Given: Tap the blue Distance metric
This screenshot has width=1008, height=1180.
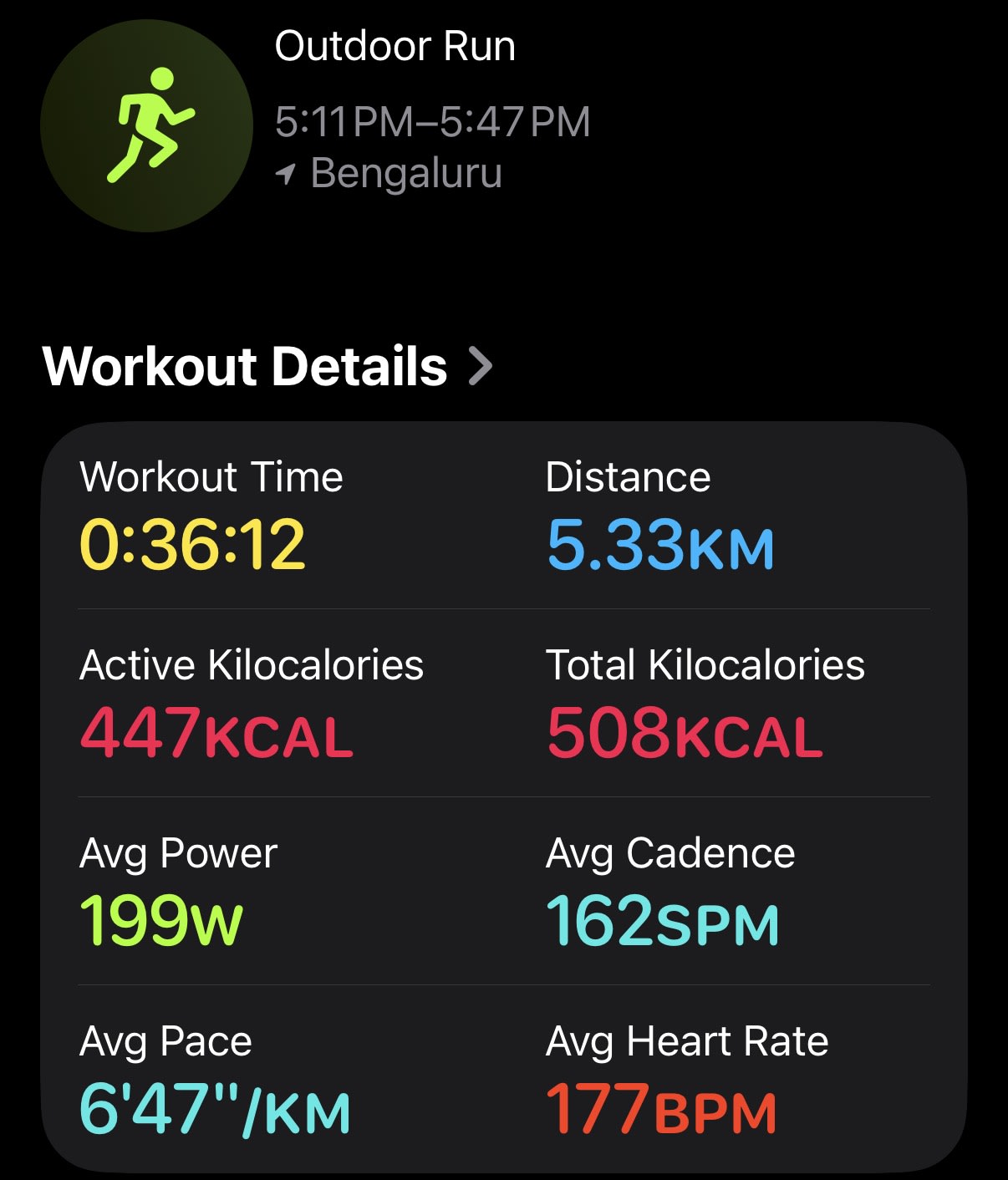Looking at the screenshot, I should click(659, 543).
